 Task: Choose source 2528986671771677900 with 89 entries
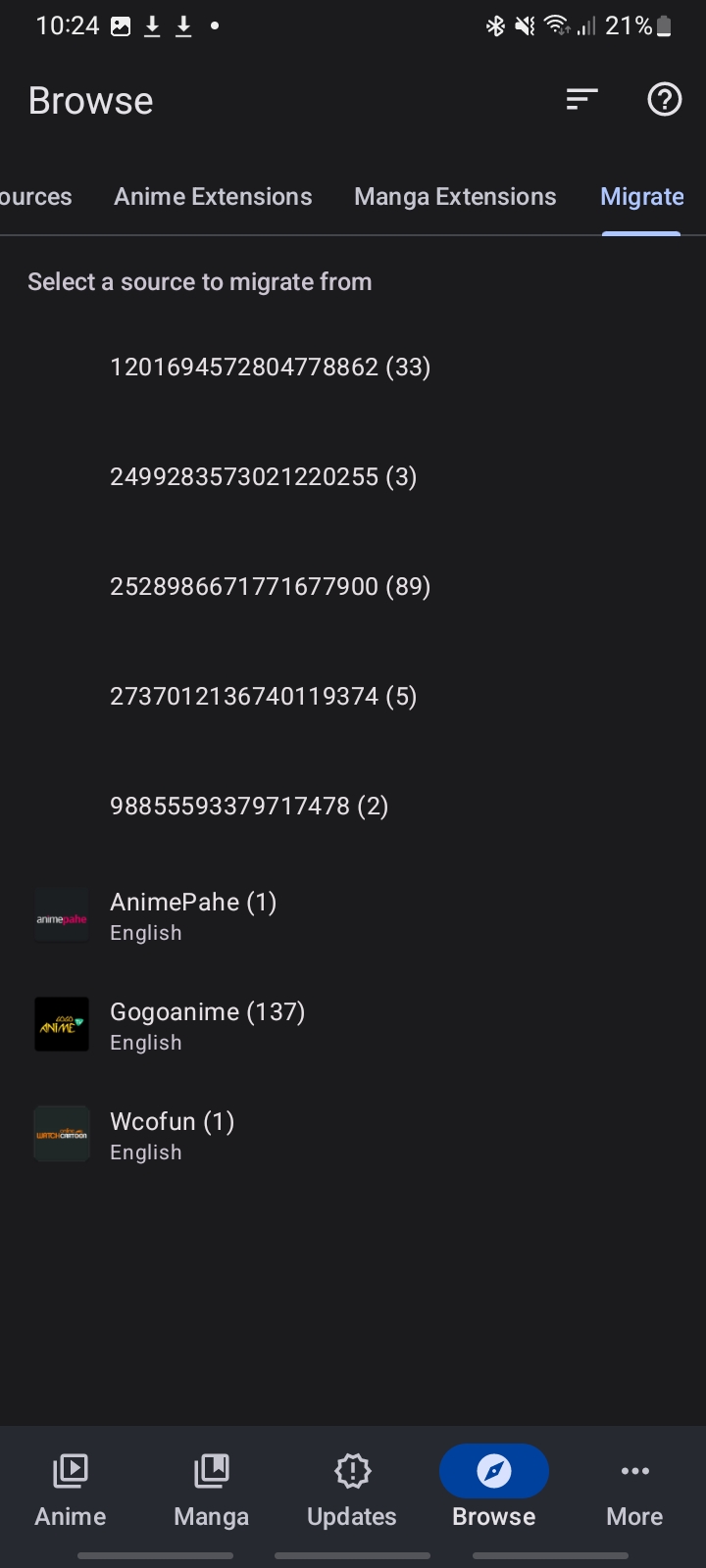point(270,587)
